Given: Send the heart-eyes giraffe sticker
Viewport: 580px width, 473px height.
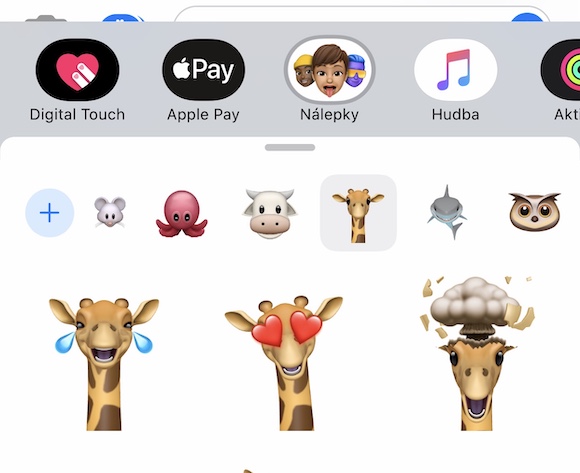Looking at the screenshot, I should (x=284, y=363).
